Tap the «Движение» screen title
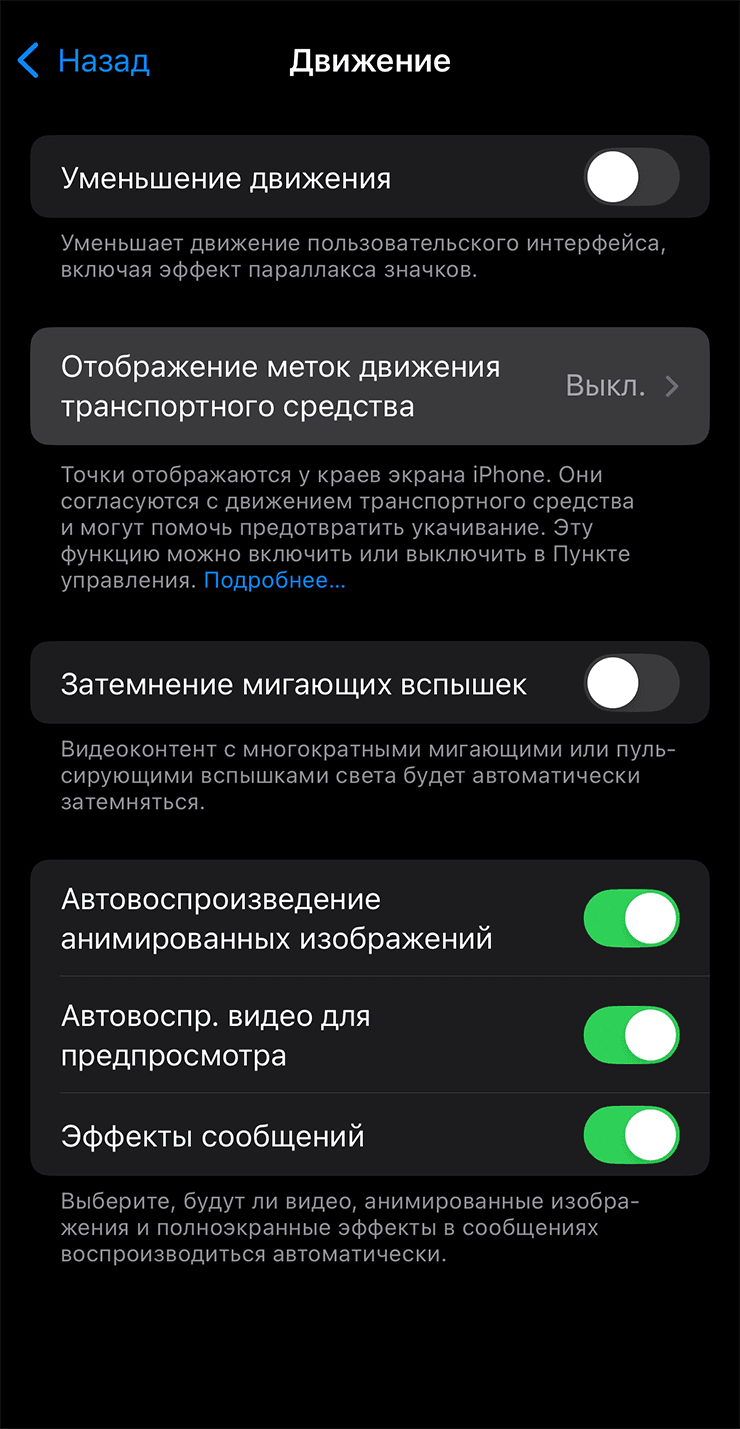Viewport: 740px width, 1429px height. pyautogui.click(x=370, y=60)
